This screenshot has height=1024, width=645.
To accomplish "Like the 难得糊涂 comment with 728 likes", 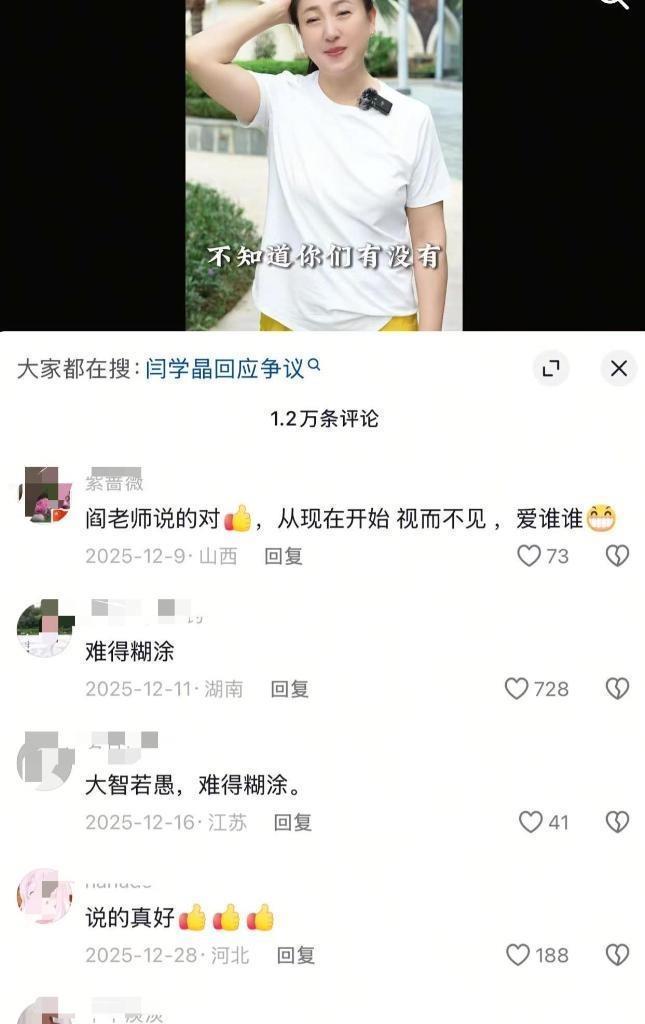I will 516,688.
